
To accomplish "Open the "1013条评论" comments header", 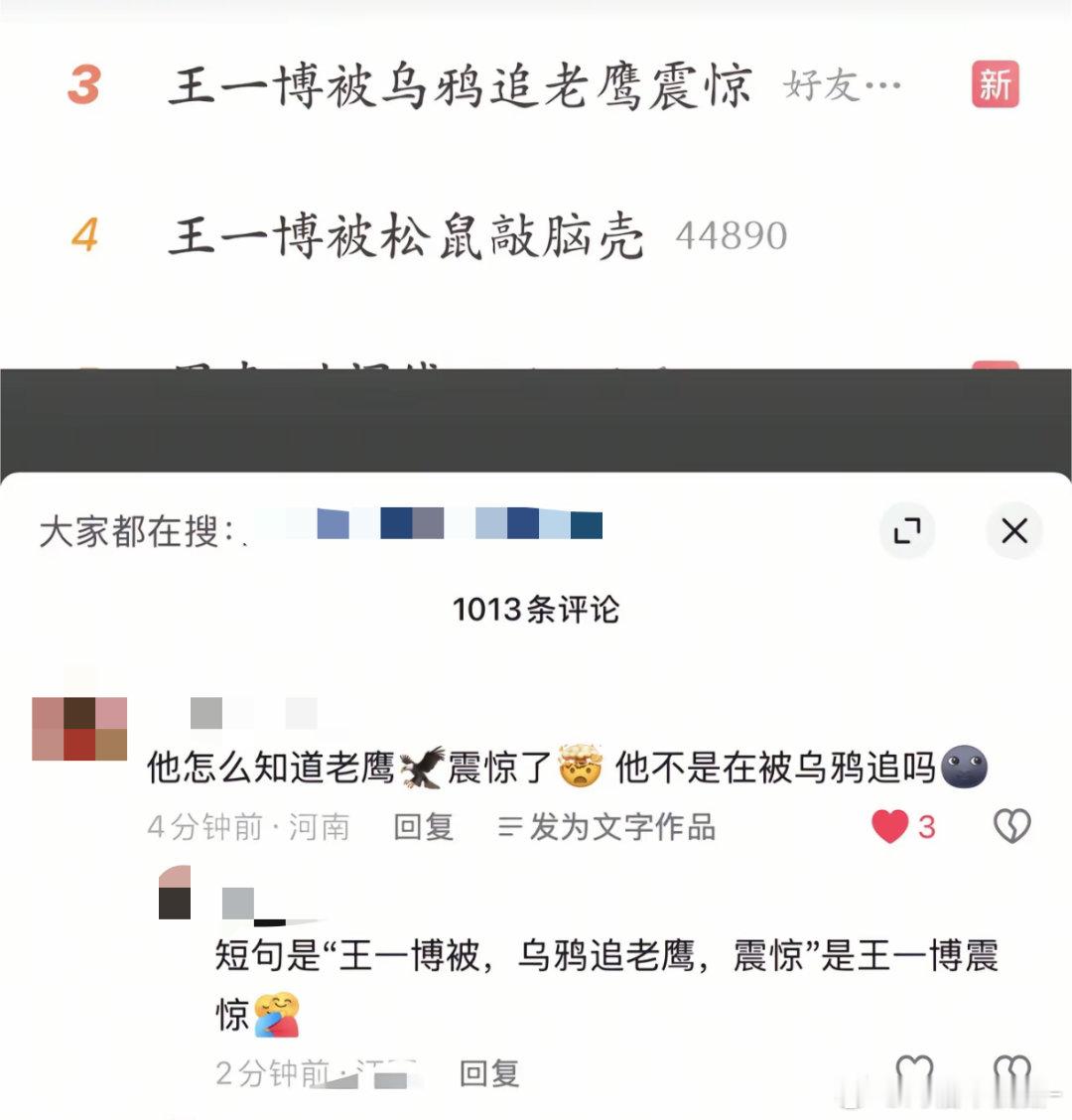I will point(536,612).
